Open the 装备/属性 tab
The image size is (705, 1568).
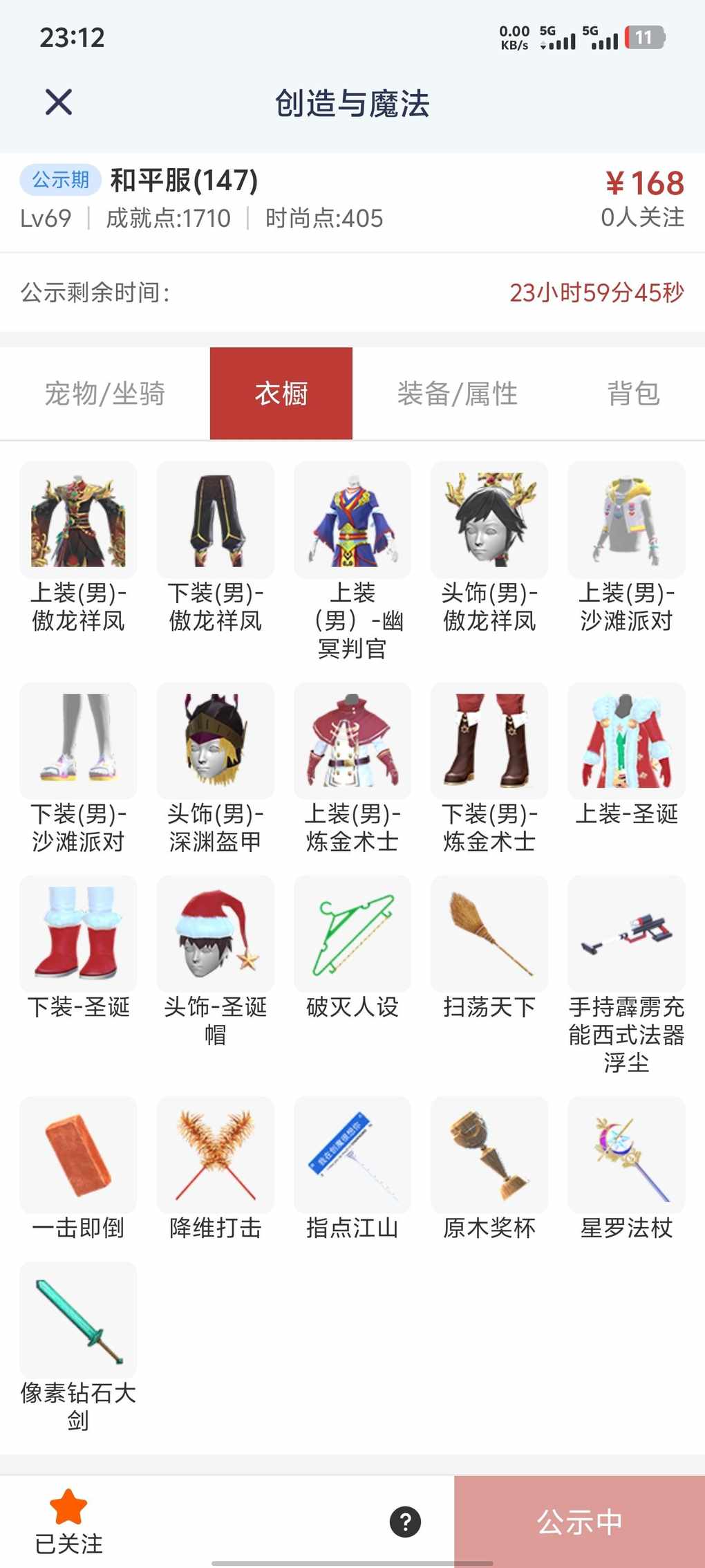457,394
